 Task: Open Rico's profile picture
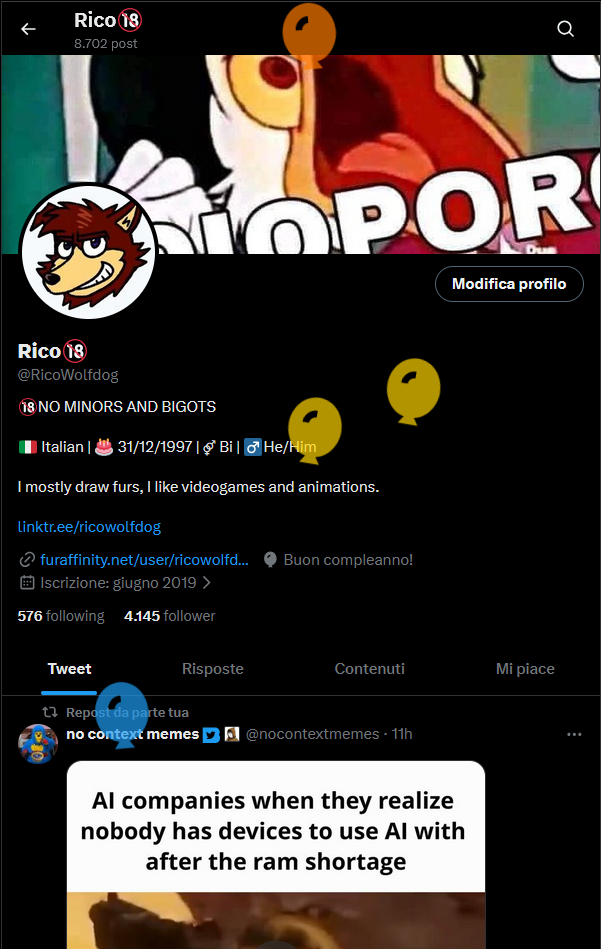tap(87, 251)
